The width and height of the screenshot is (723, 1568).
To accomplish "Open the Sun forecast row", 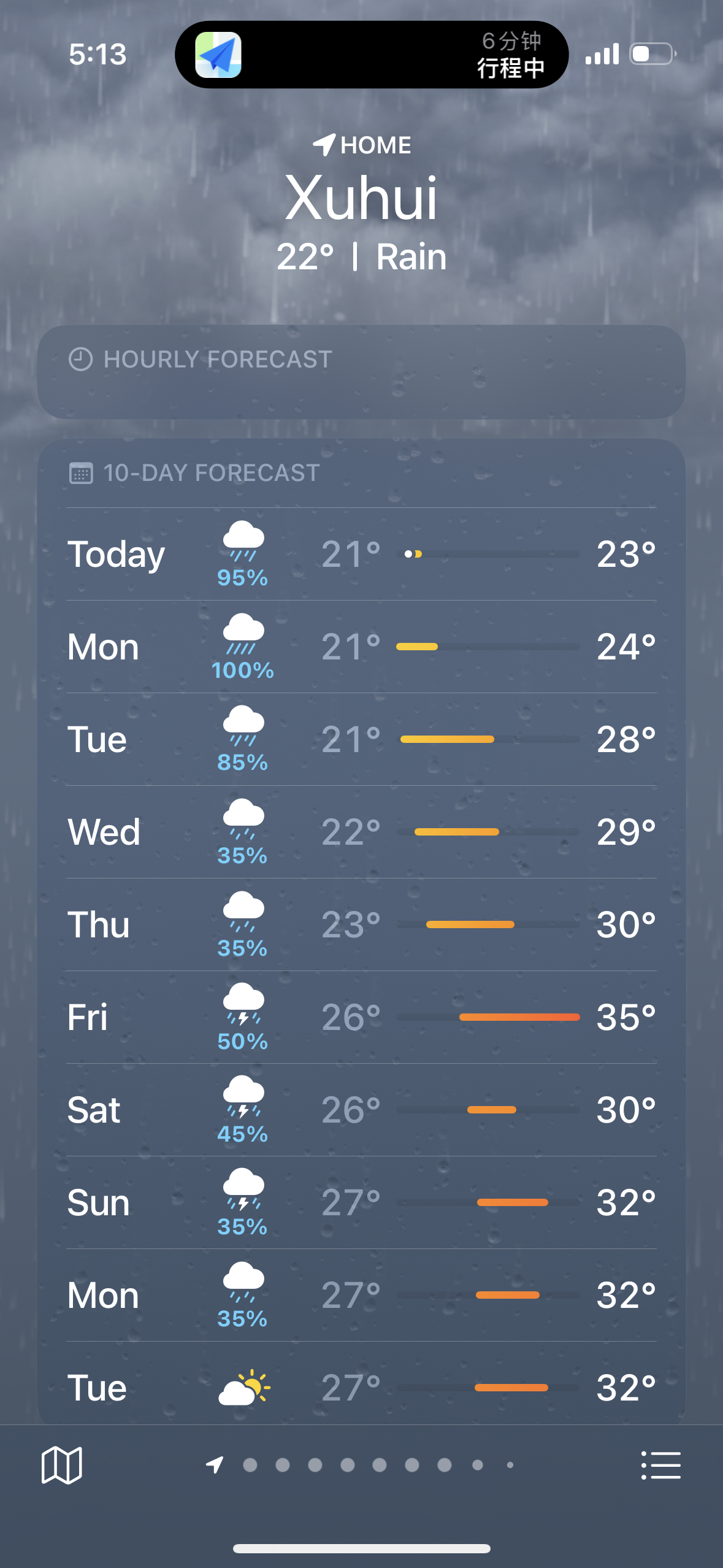I will click(x=361, y=1202).
